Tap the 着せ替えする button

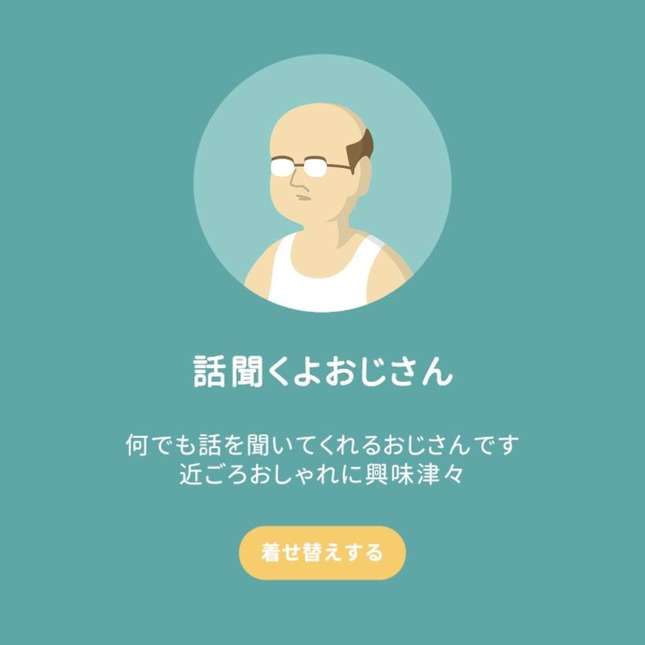pyautogui.click(x=322, y=552)
